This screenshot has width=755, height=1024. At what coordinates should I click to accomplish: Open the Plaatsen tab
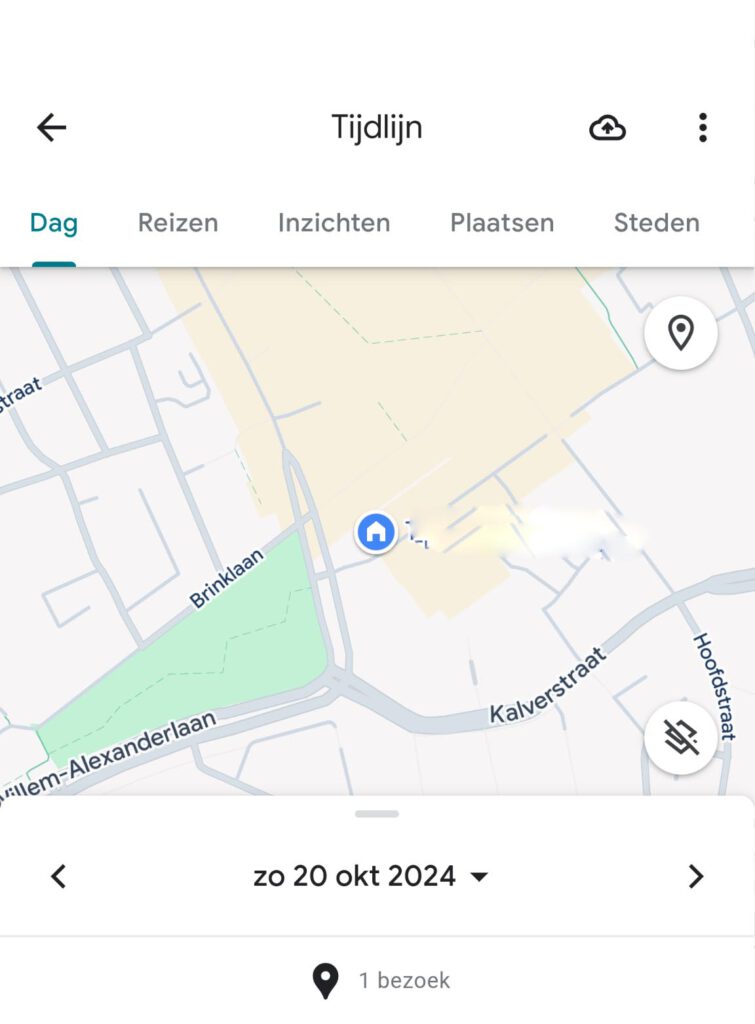502,223
